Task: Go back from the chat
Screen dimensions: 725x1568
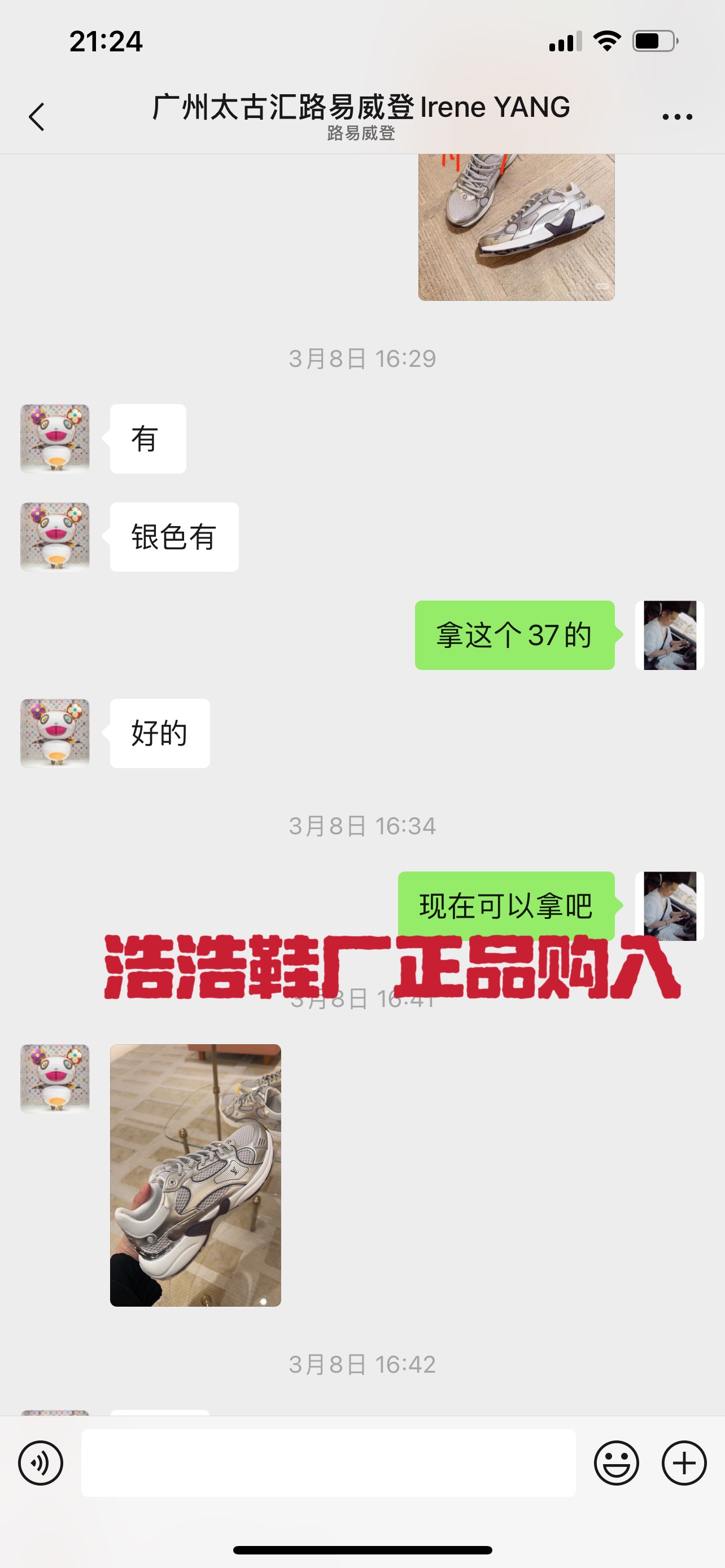Action: coord(37,116)
